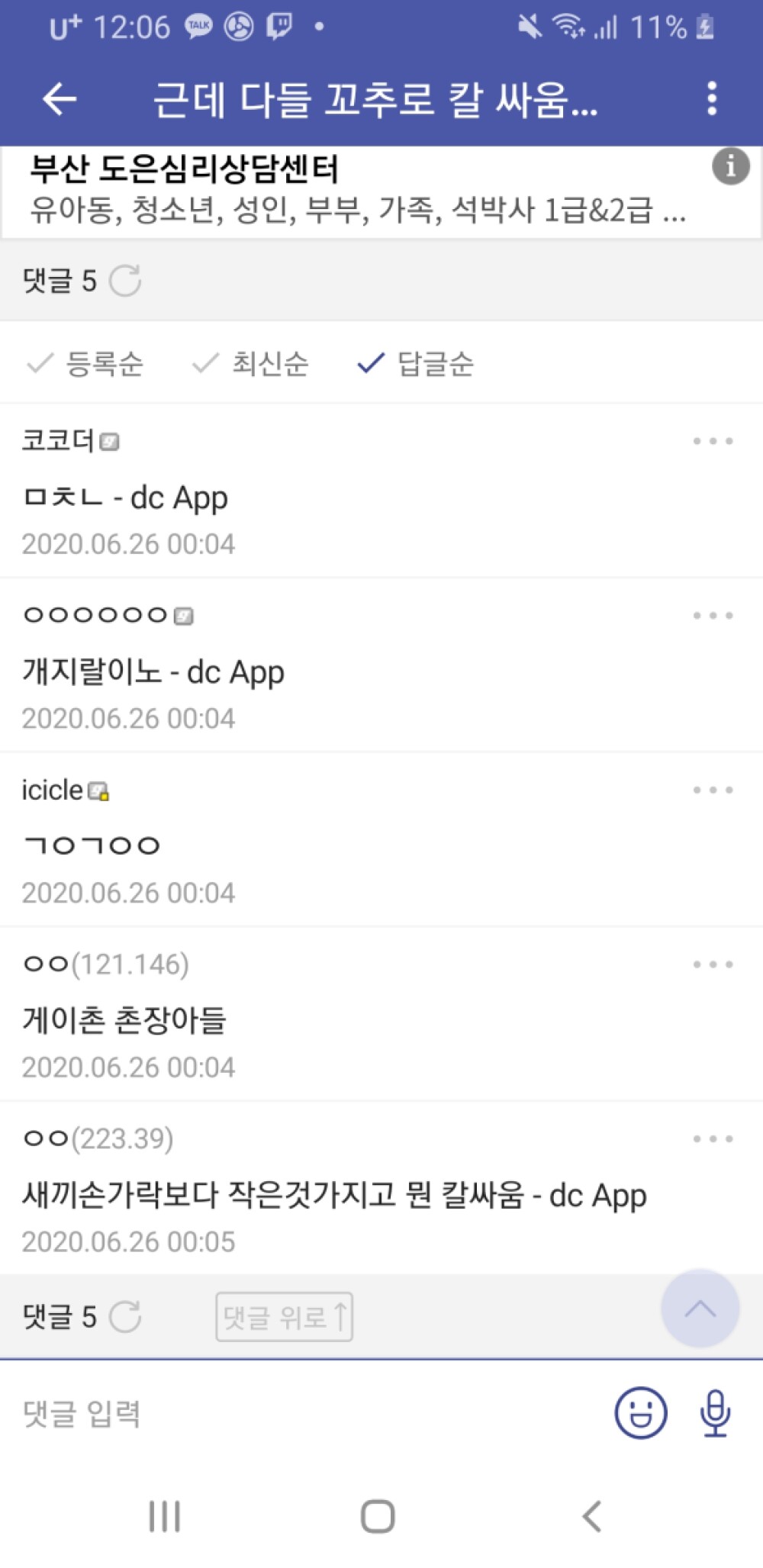The width and height of the screenshot is (763, 1568).
Task: Open the top-right overflow menu
Action: (x=712, y=98)
